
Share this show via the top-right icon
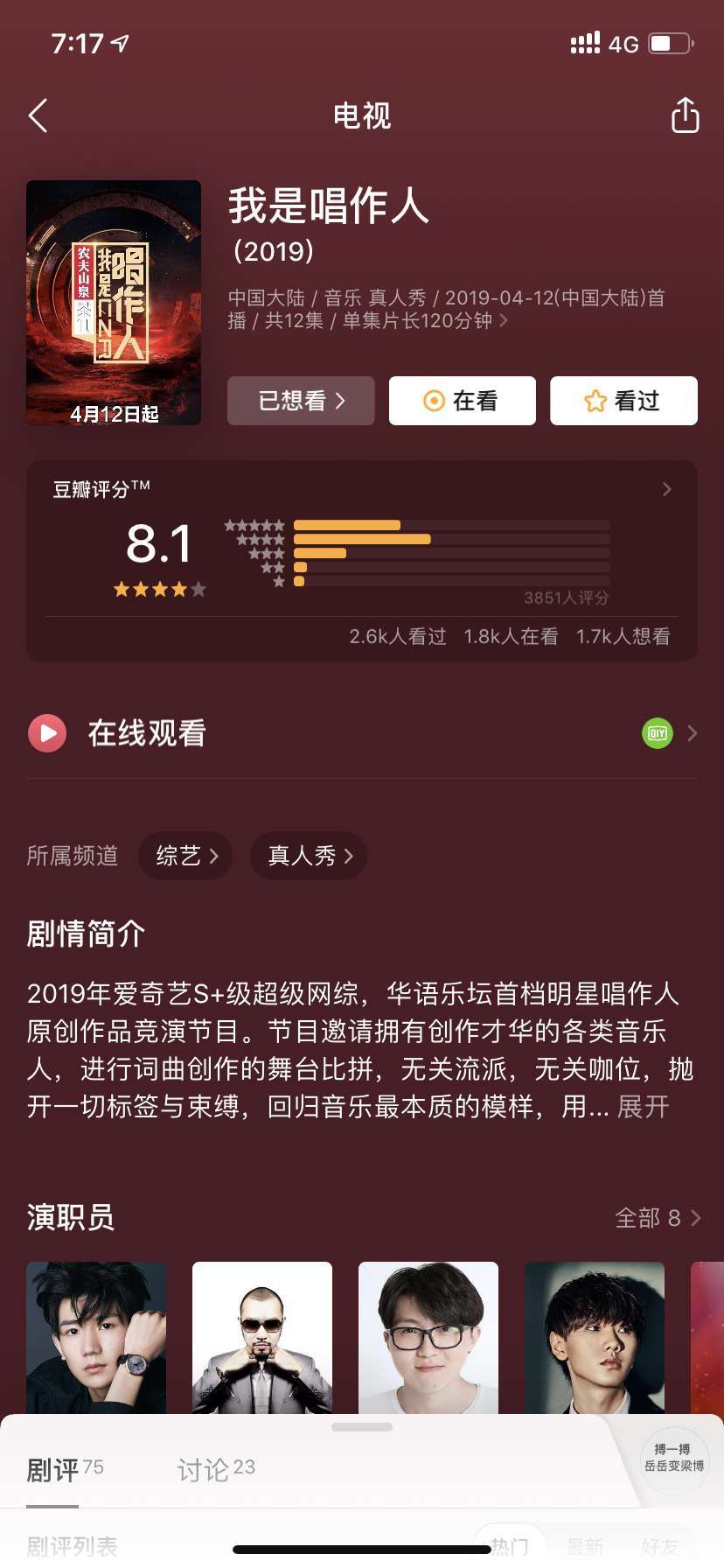[x=685, y=115]
